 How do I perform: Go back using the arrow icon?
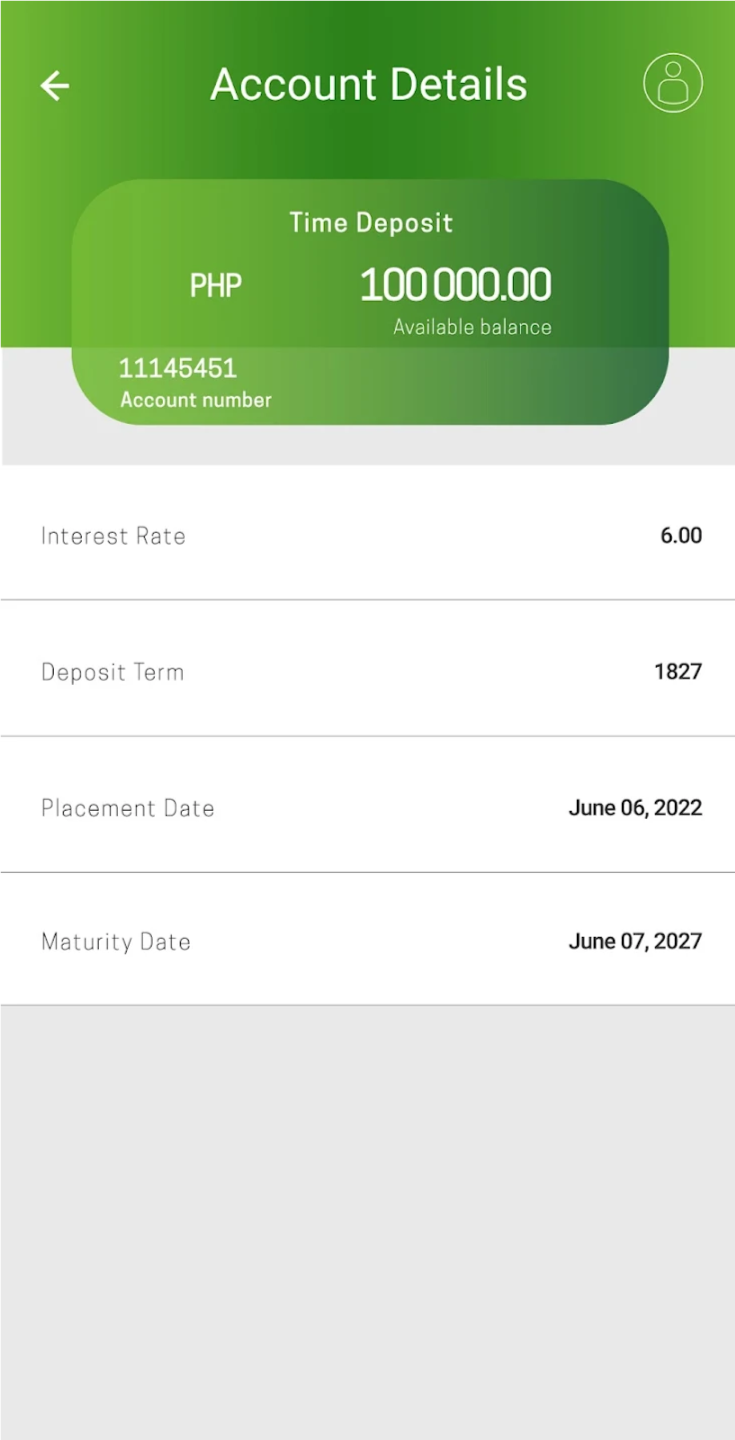click(55, 86)
